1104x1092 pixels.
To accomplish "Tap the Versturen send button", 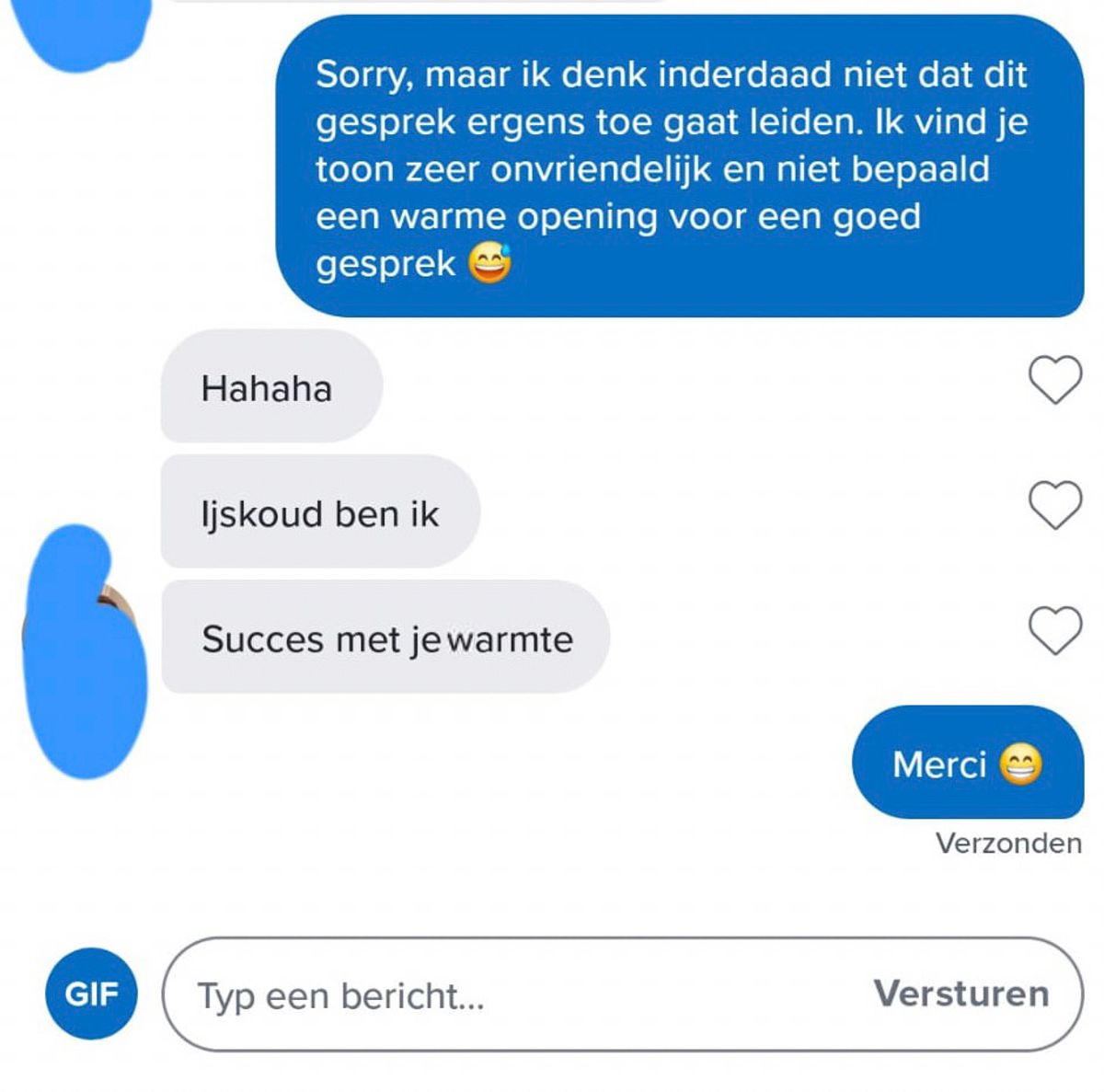I will point(960,994).
